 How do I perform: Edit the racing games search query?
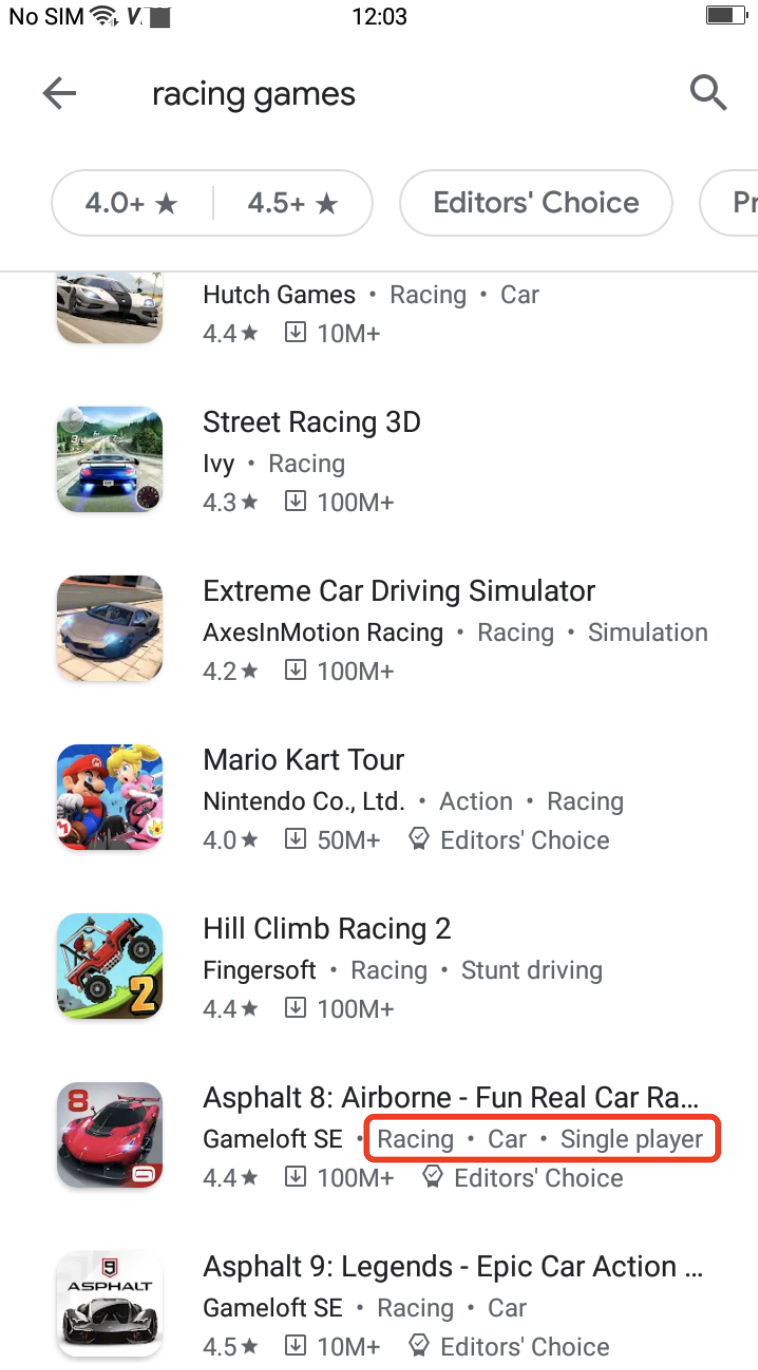pos(254,95)
